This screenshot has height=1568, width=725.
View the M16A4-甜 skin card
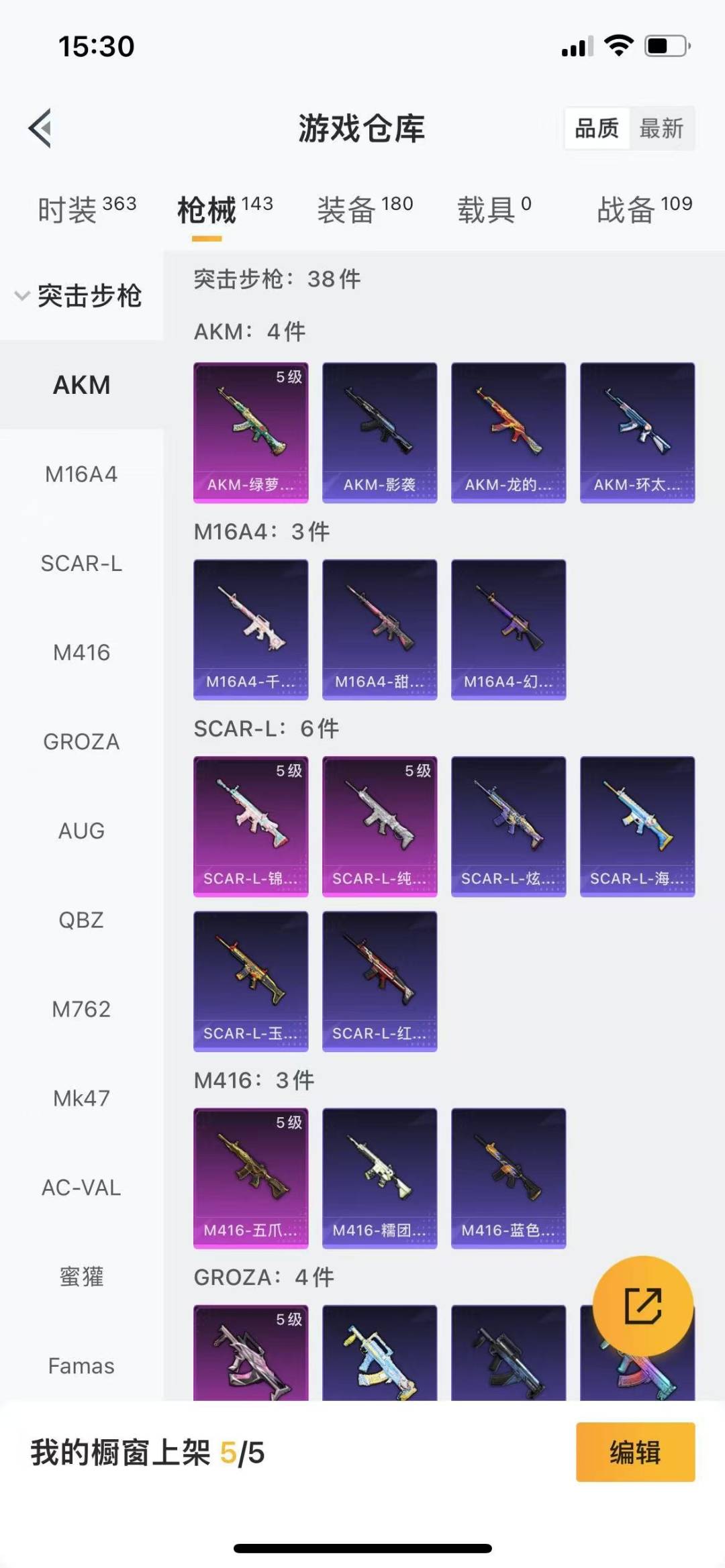[x=380, y=630]
